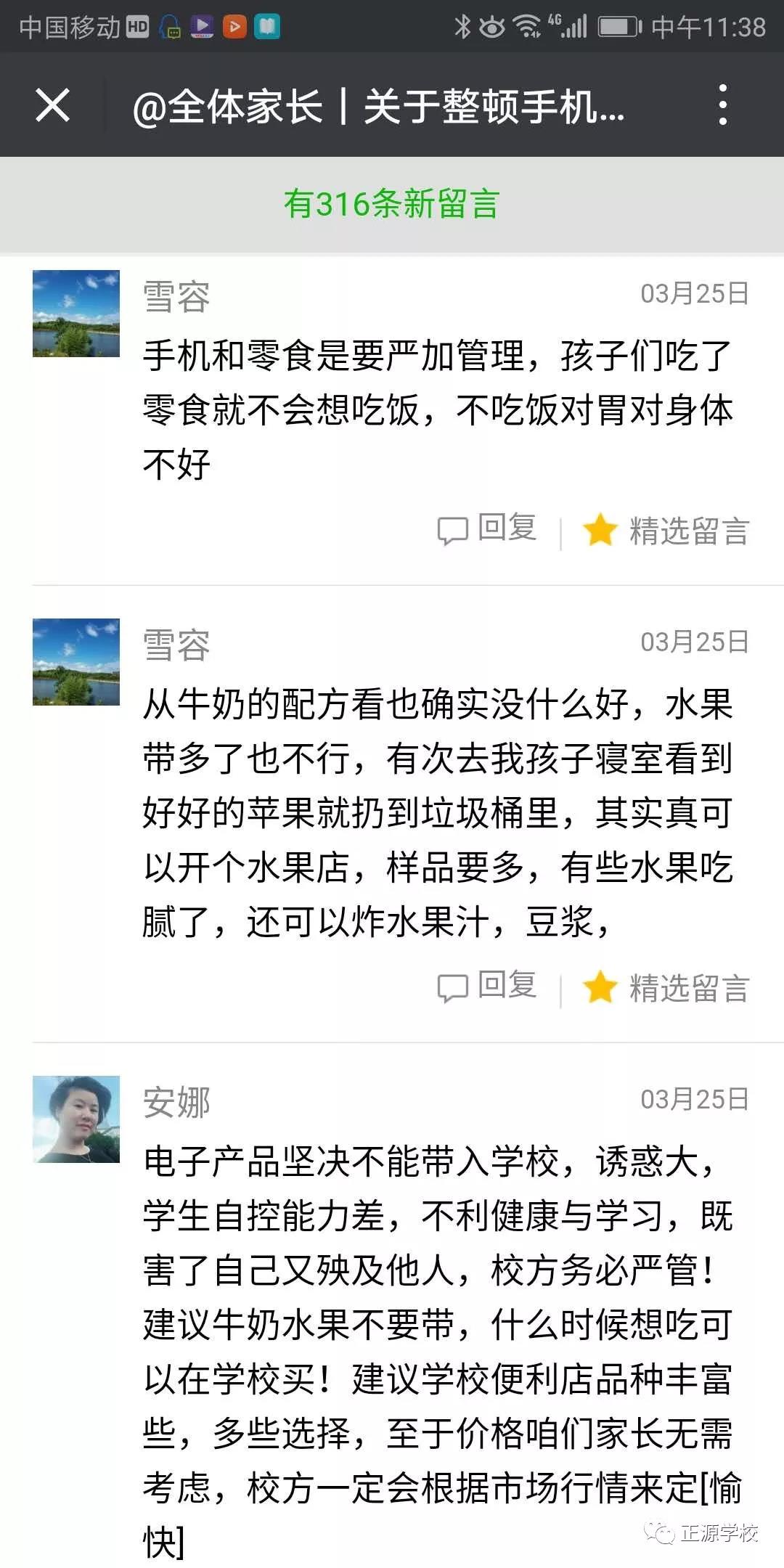Open 雪容's avatar on the first comment
The width and height of the screenshot is (784, 1568).
click(76, 314)
